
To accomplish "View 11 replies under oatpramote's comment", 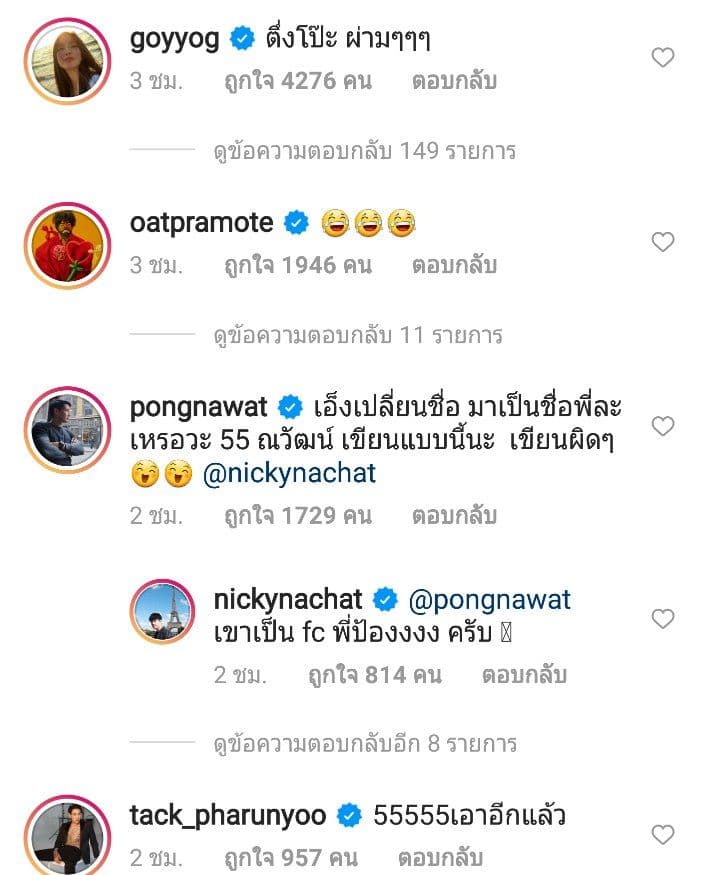I will point(357,335).
